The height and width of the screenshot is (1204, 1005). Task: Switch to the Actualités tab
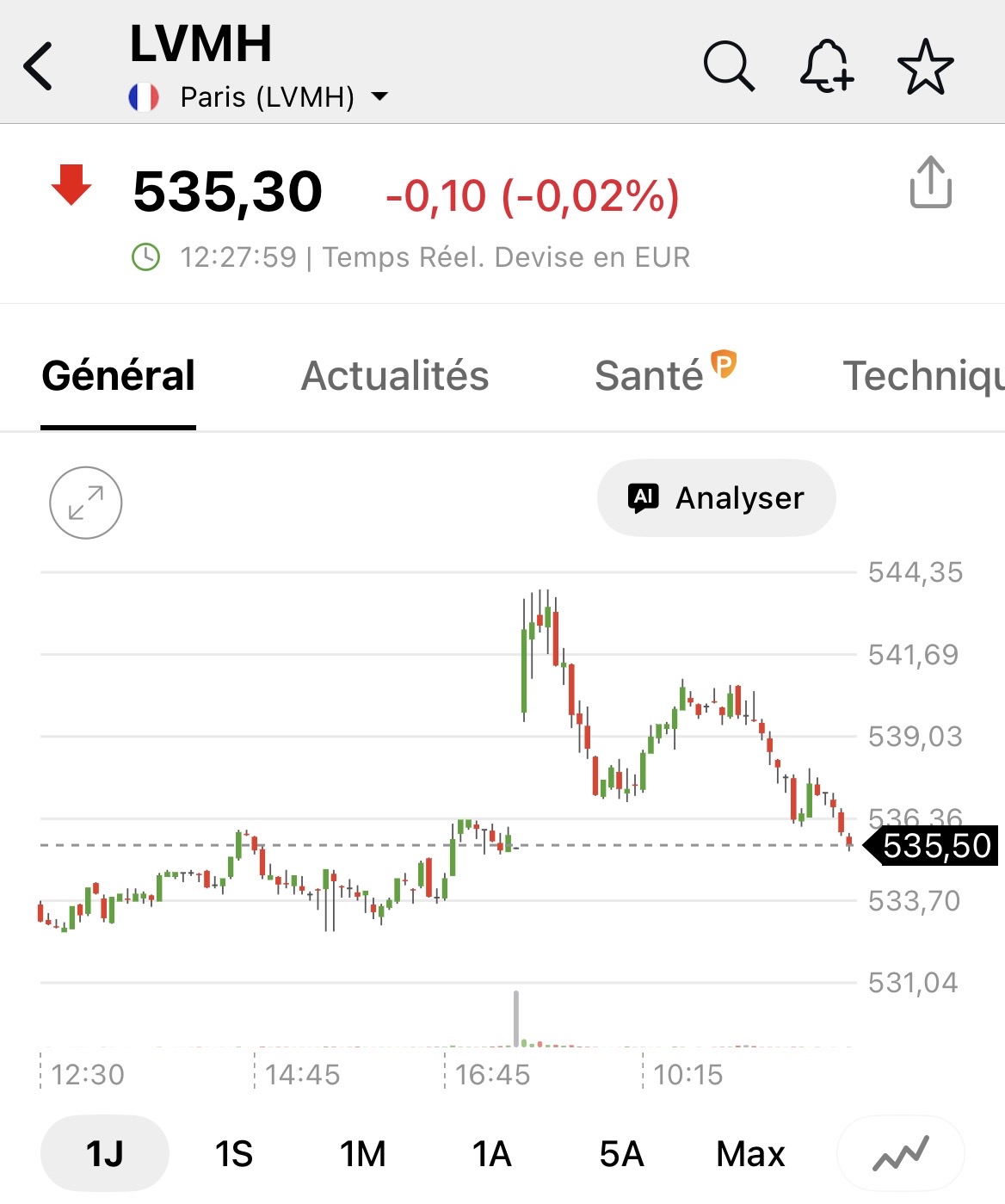(395, 376)
